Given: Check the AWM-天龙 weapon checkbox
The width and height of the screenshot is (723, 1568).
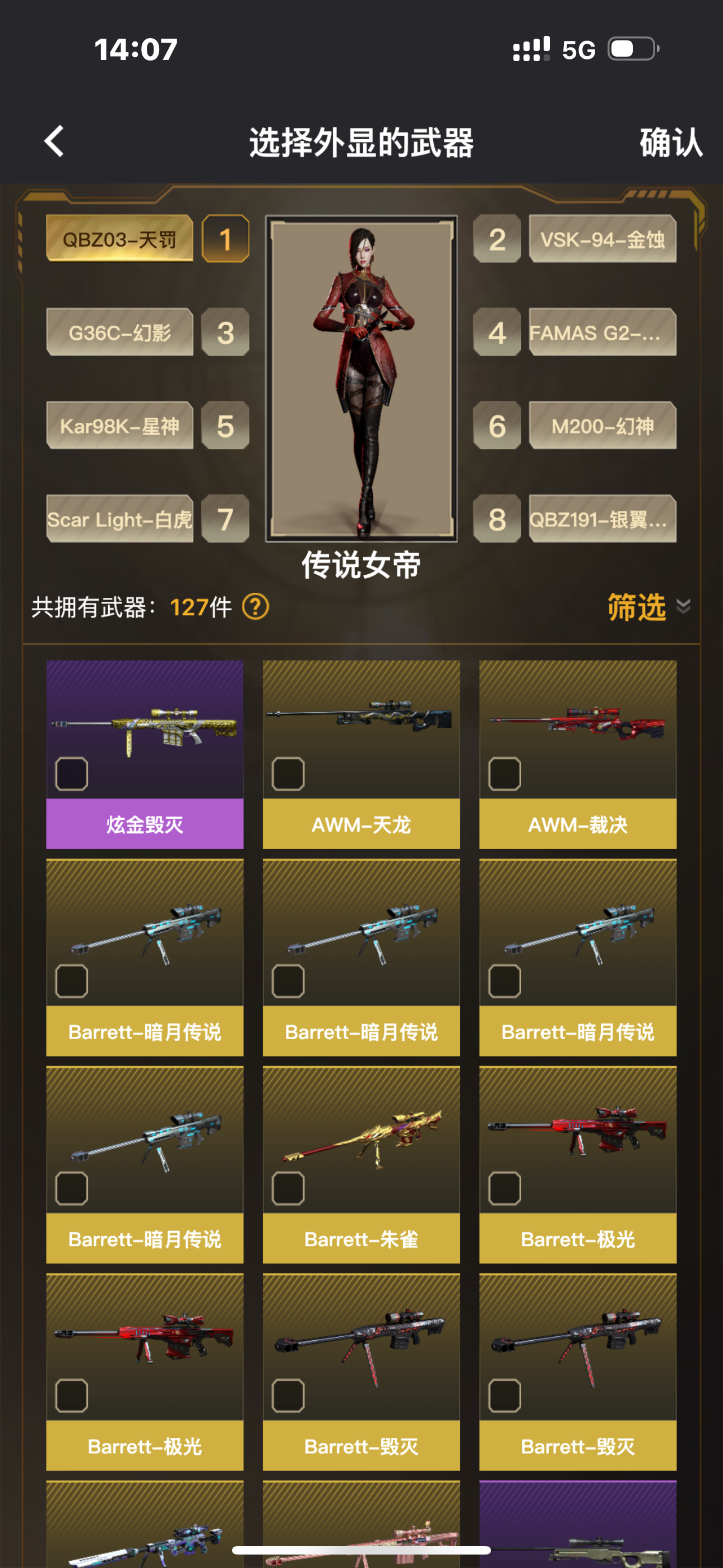Looking at the screenshot, I should [289, 774].
